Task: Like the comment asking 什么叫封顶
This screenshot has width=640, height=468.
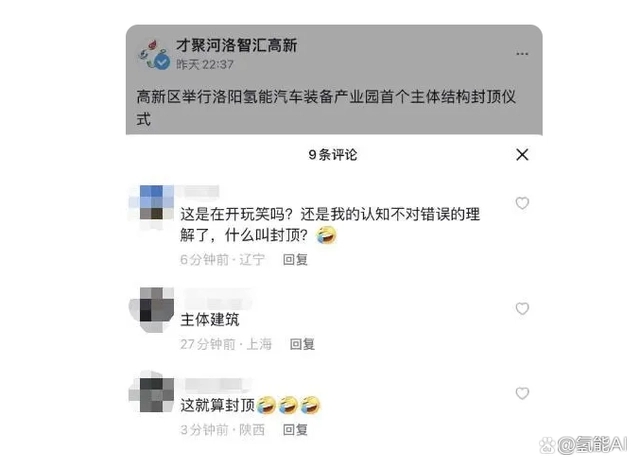Action: 521,204
